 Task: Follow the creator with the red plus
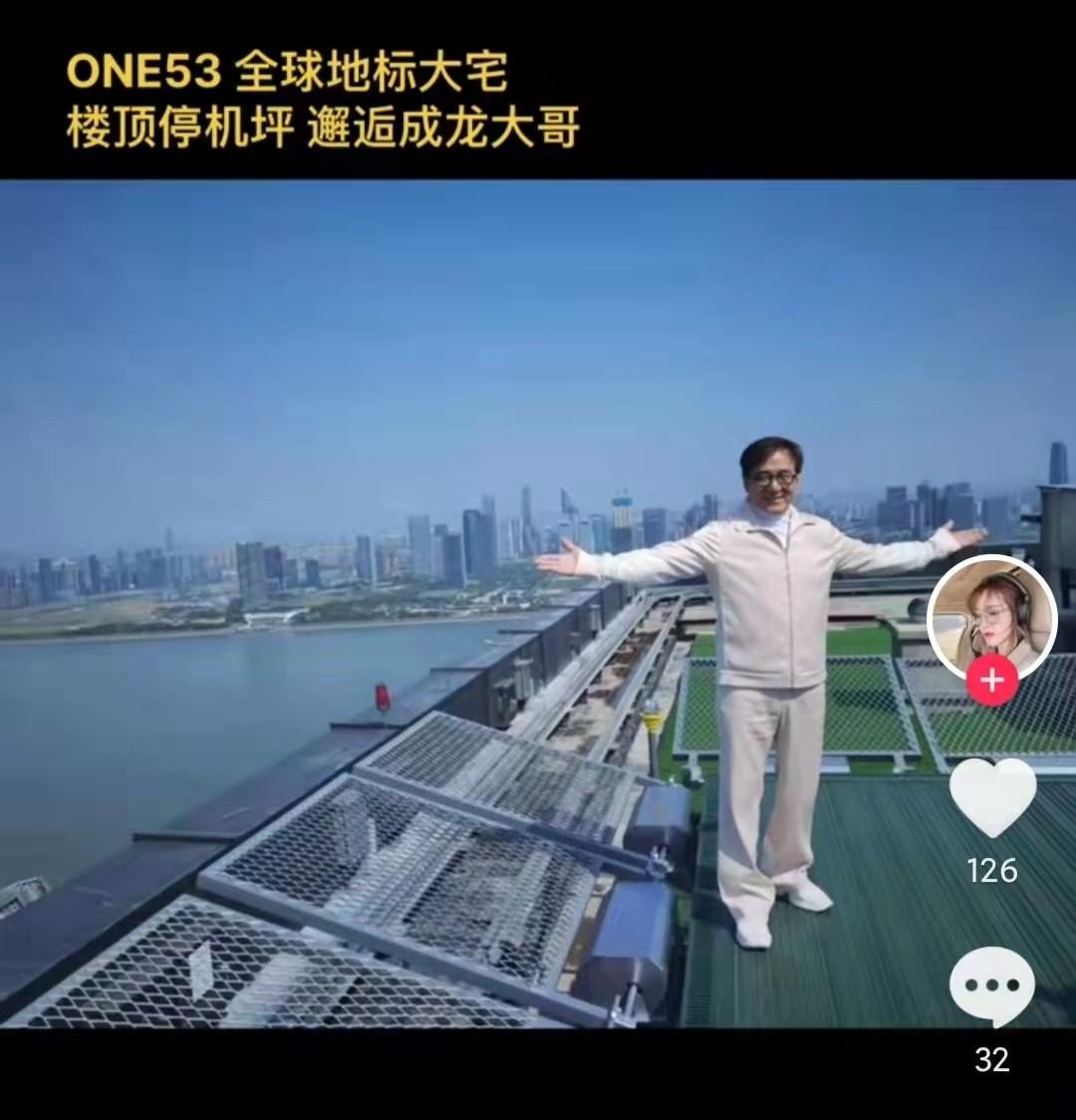tap(991, 682)
